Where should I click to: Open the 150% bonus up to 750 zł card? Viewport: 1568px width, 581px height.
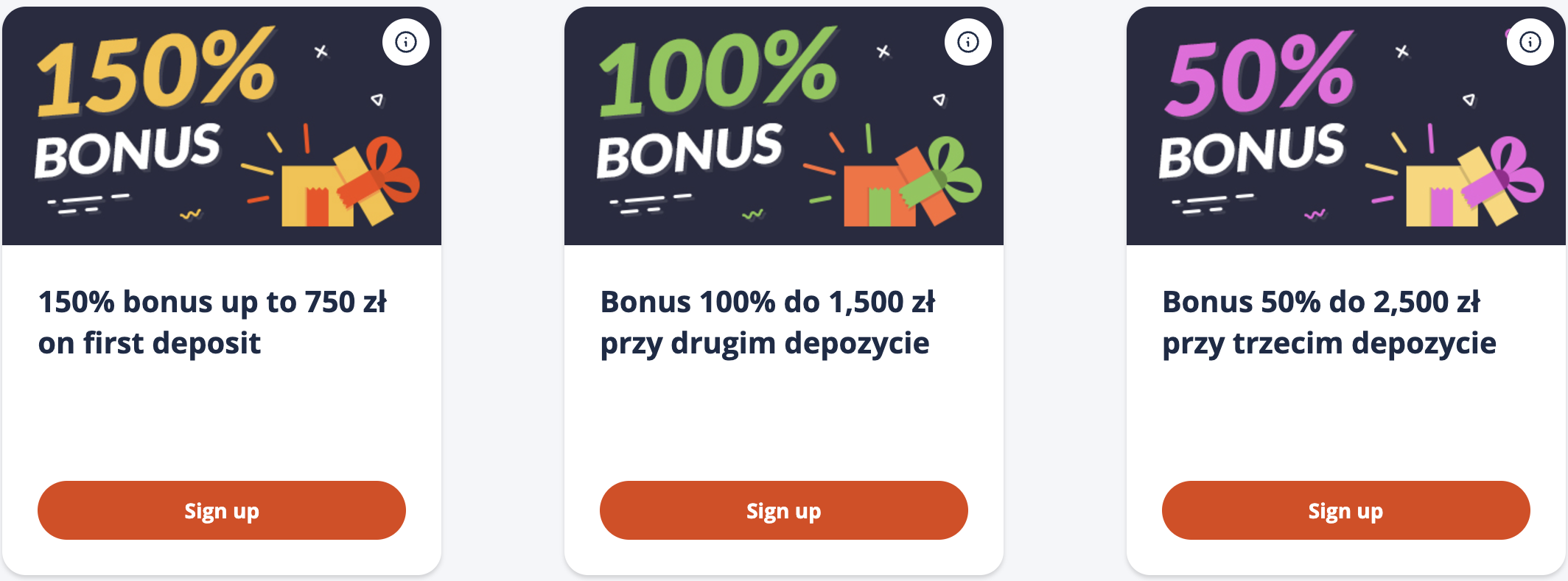pyautogui.click(x=212, y=322)
